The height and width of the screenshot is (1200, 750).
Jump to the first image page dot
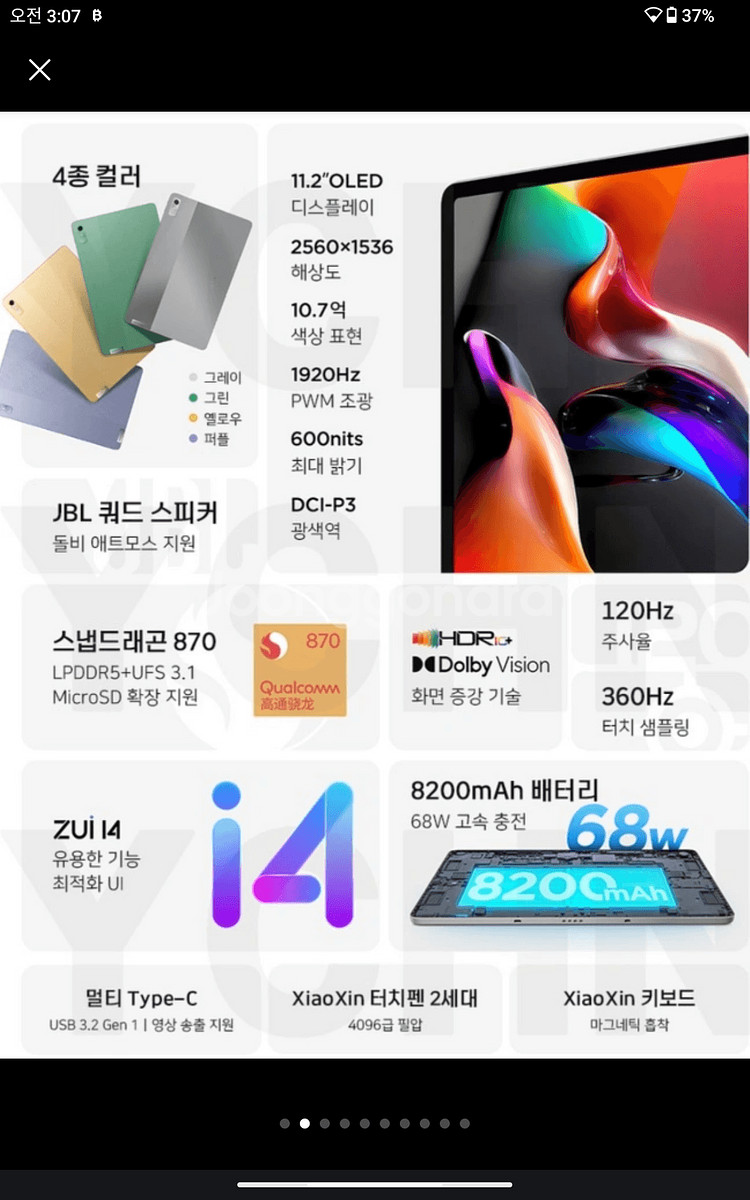[x=285, y=1123]
